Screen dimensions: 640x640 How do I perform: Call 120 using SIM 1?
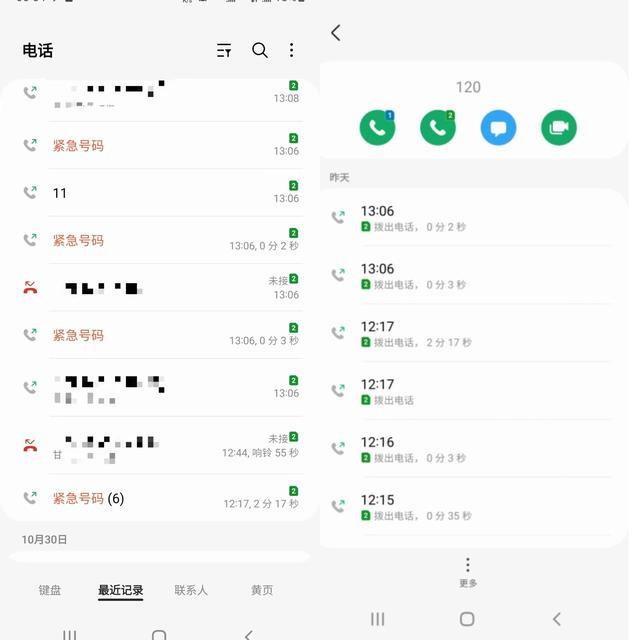[377, 128]
